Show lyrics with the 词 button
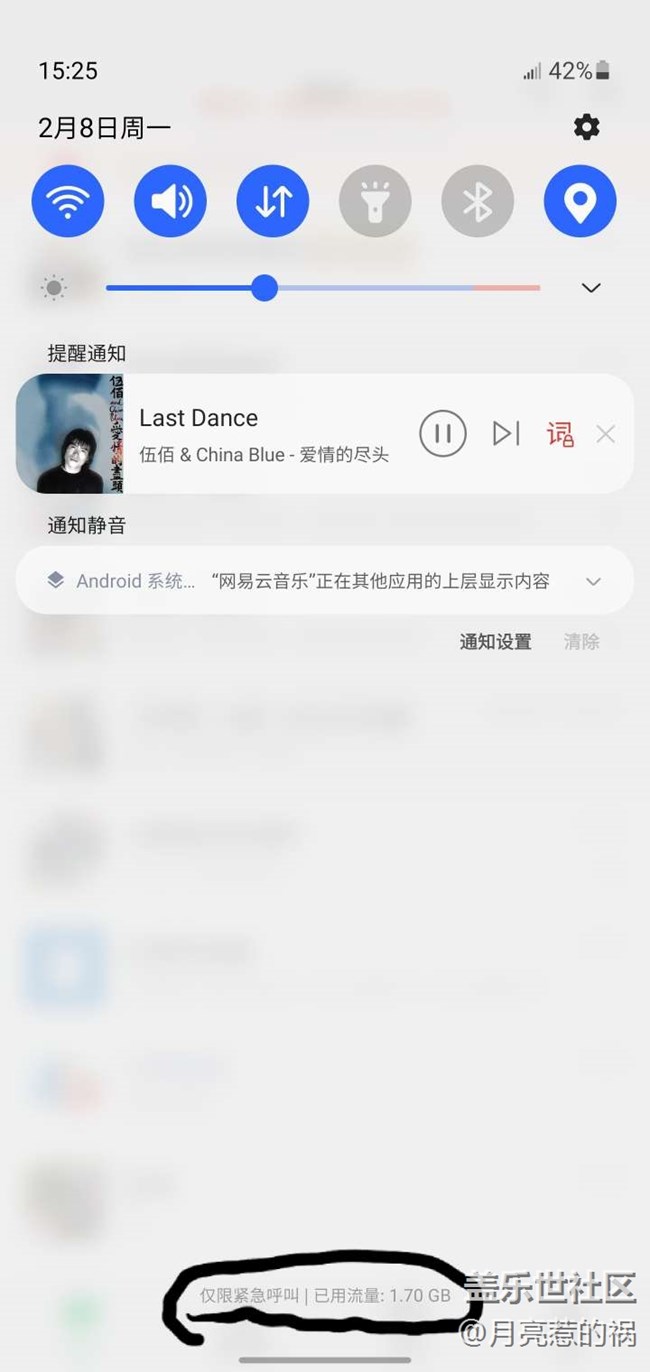The width and height of the screenshot is (650, 1372). [x=560, y=434]
